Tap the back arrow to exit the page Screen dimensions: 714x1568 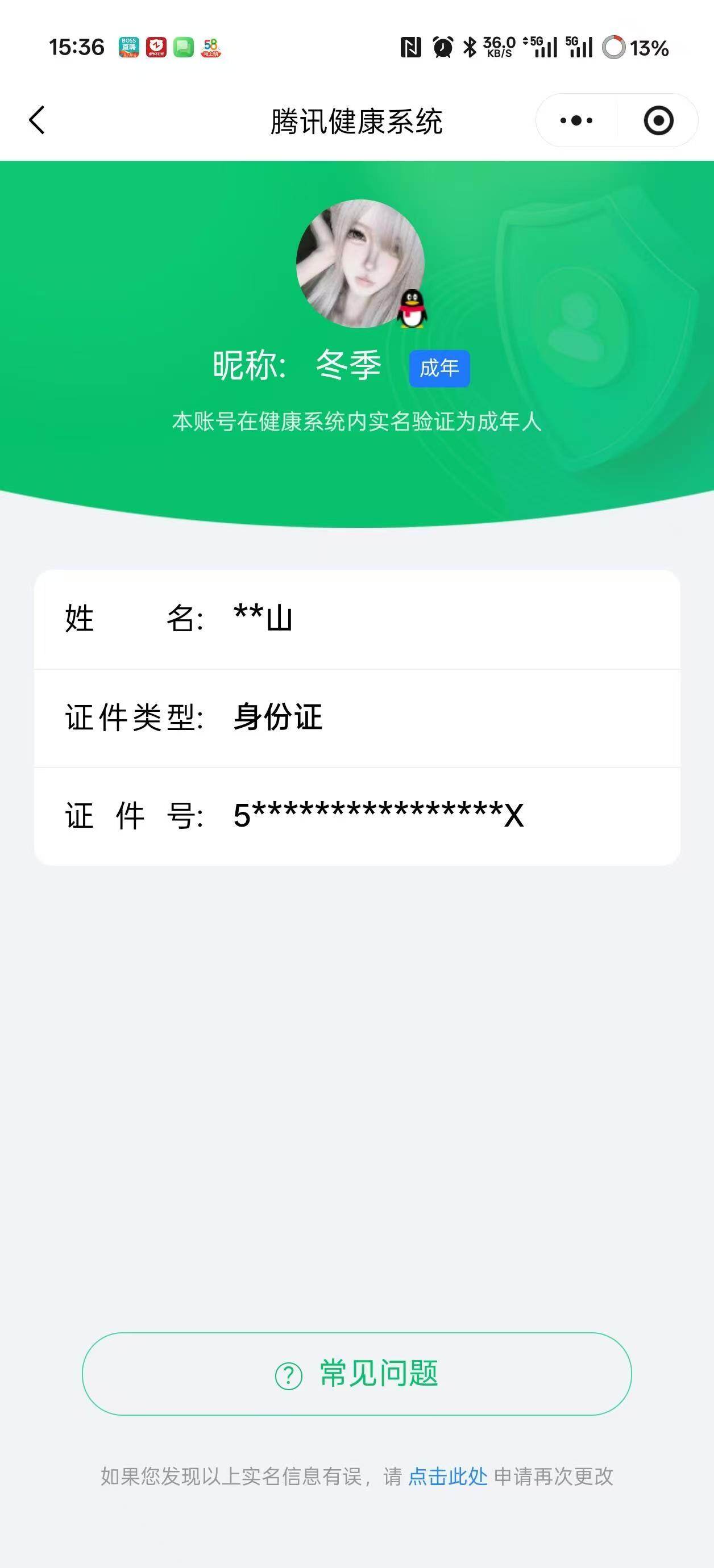(x=38, y=120)
